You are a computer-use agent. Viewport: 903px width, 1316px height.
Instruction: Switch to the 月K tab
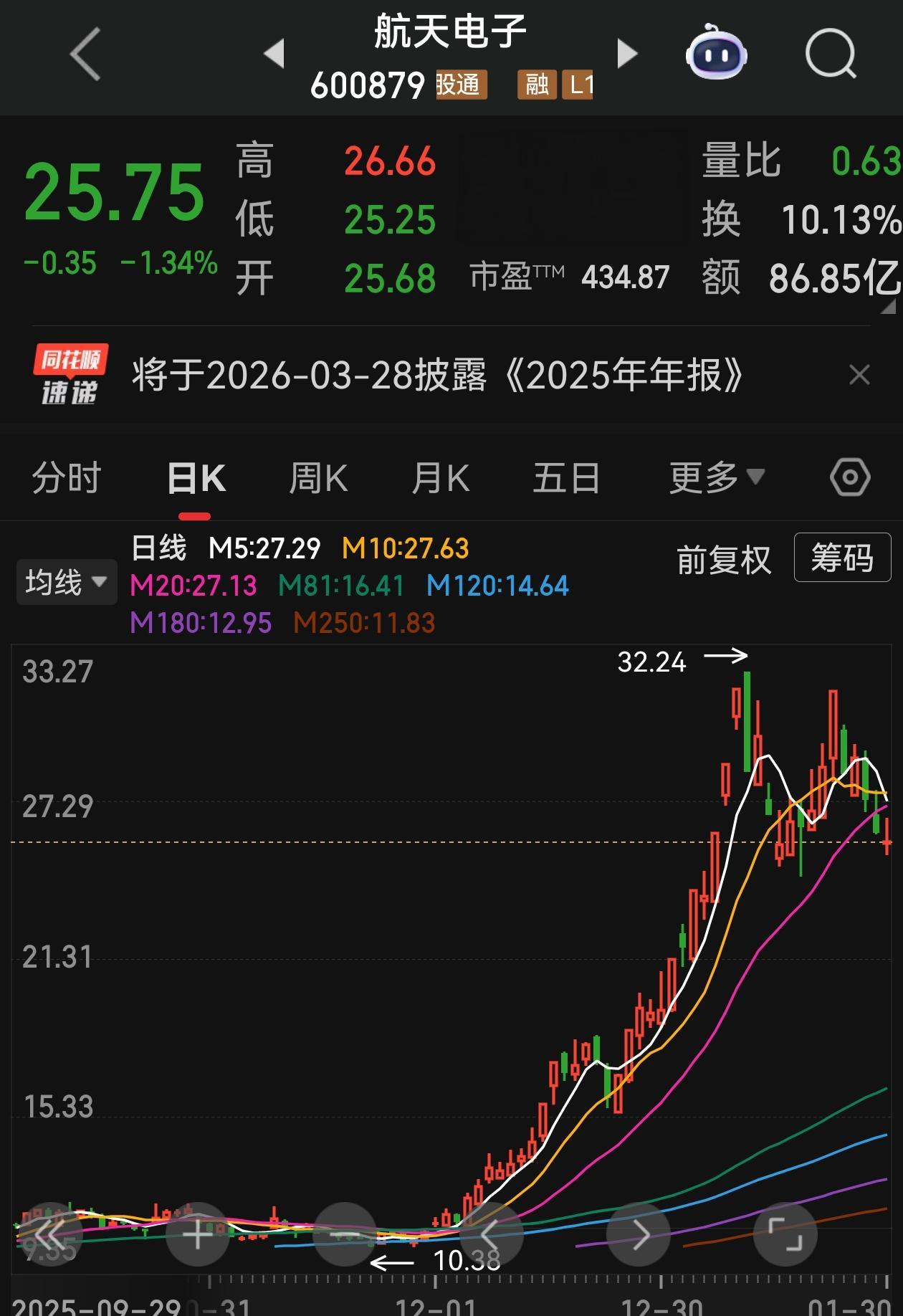coord(440,477)
